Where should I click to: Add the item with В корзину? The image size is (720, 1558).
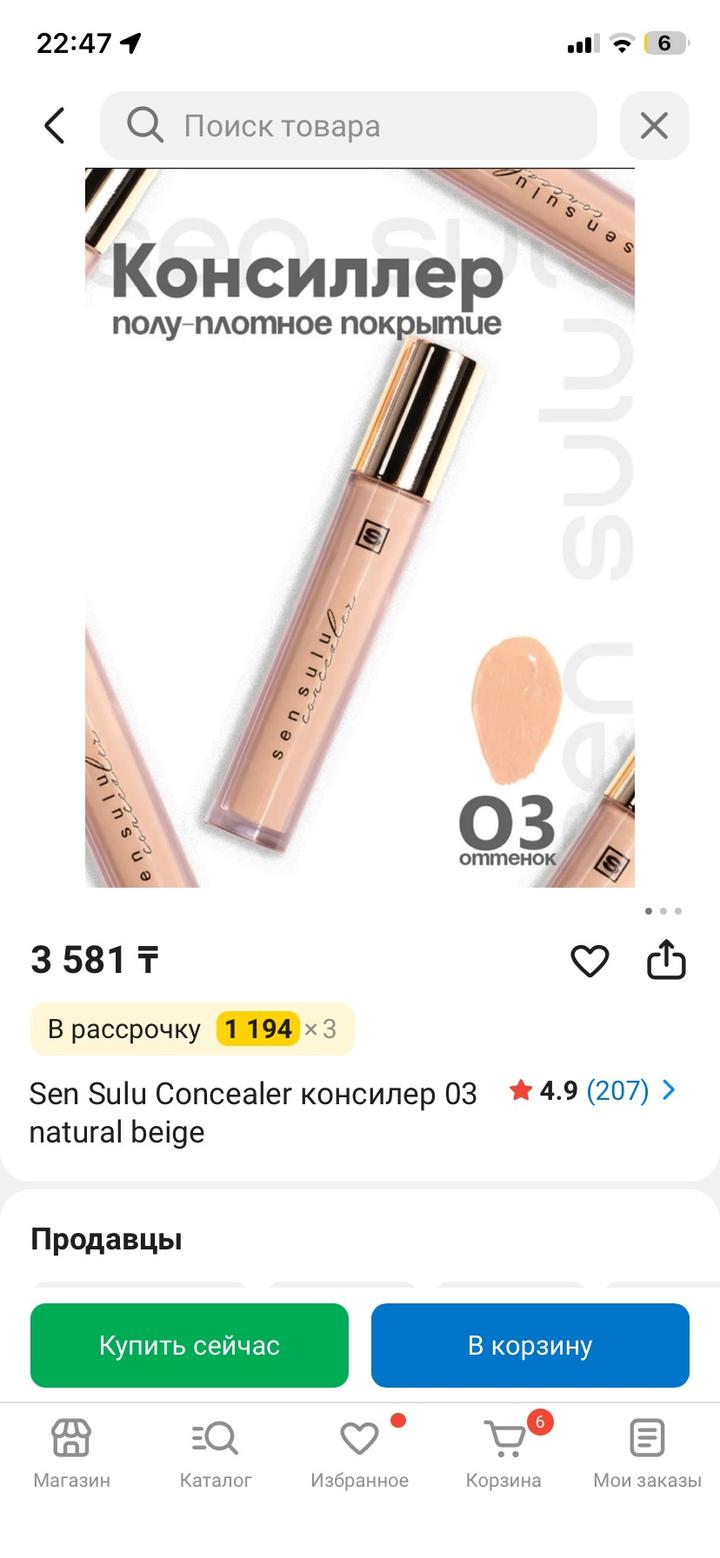[530, 1345]
